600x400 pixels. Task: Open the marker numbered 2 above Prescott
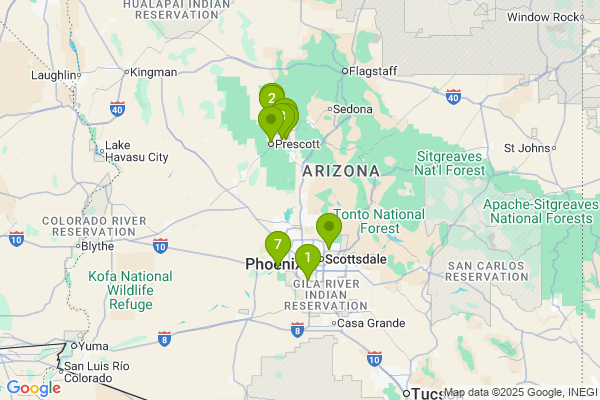pos(271,97)
